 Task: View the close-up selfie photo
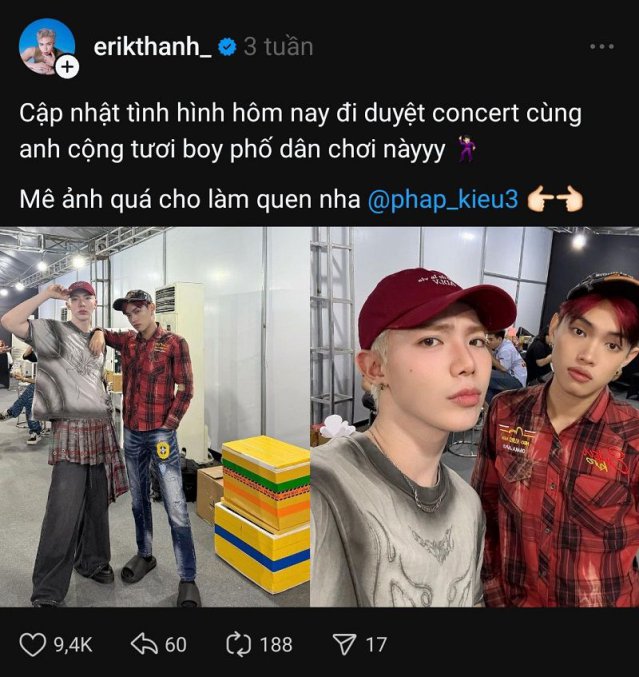[474, 417]
